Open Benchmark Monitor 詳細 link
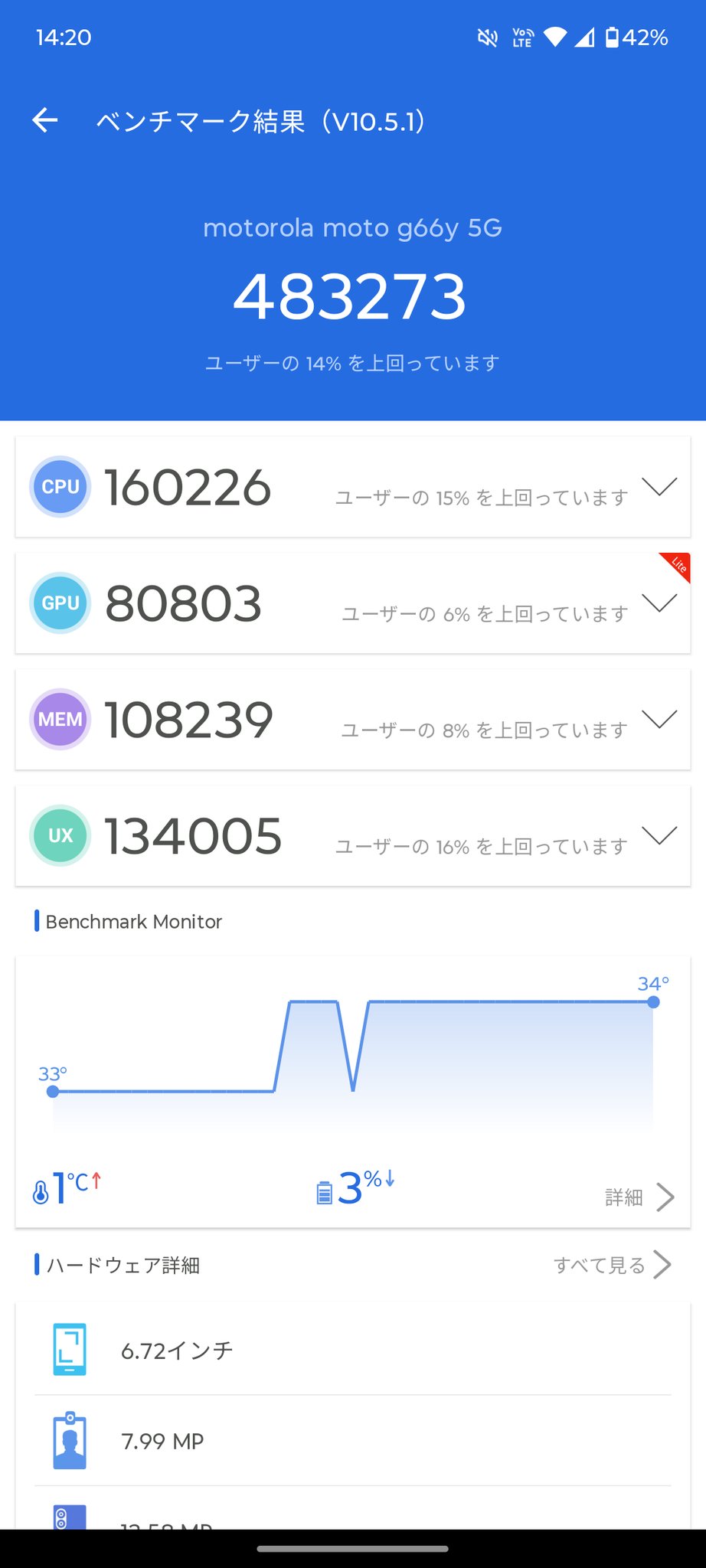The image size is (706, 1568). pos(639,1197)
